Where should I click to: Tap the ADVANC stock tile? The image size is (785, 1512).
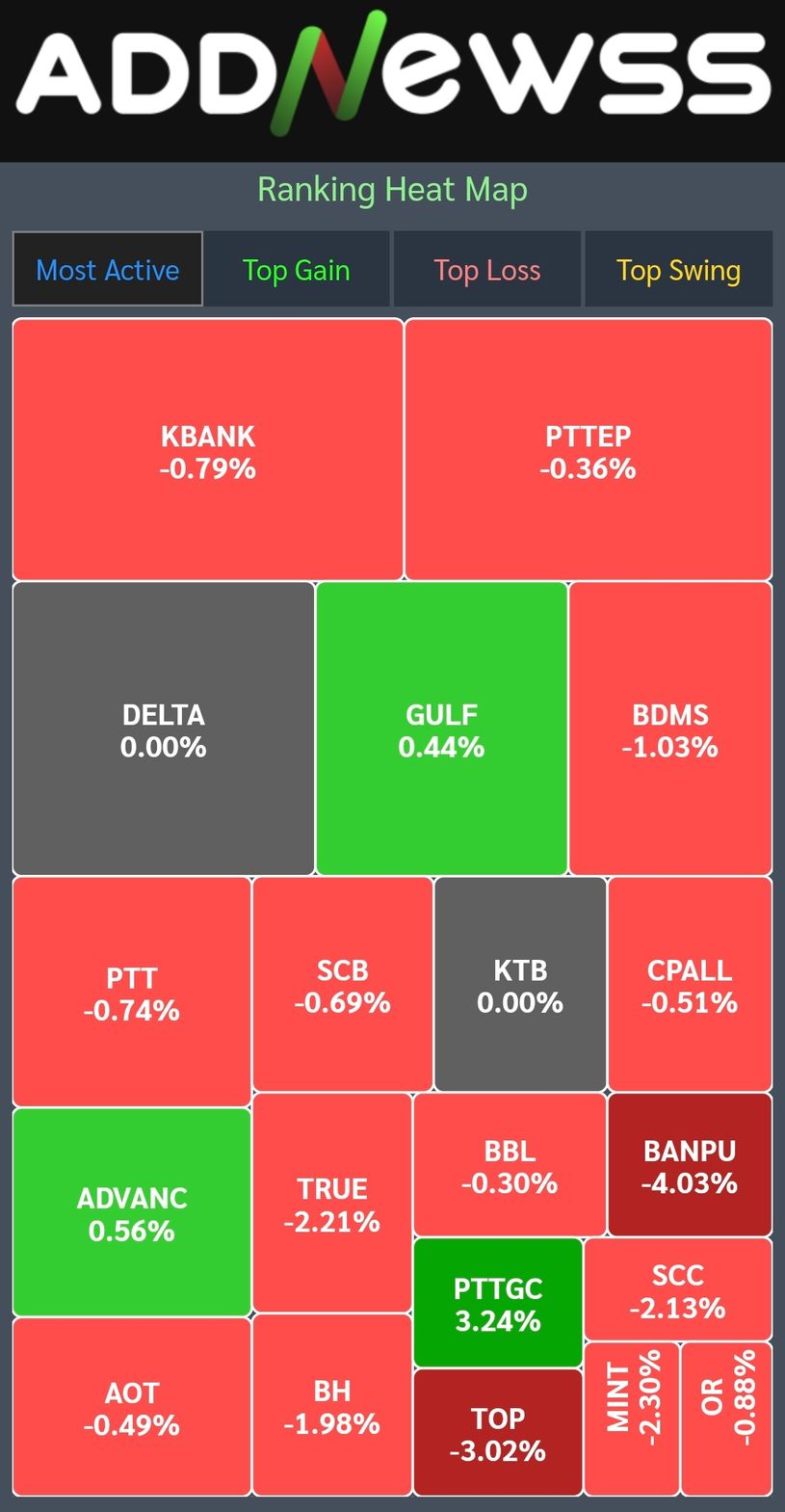(131, 1213)
